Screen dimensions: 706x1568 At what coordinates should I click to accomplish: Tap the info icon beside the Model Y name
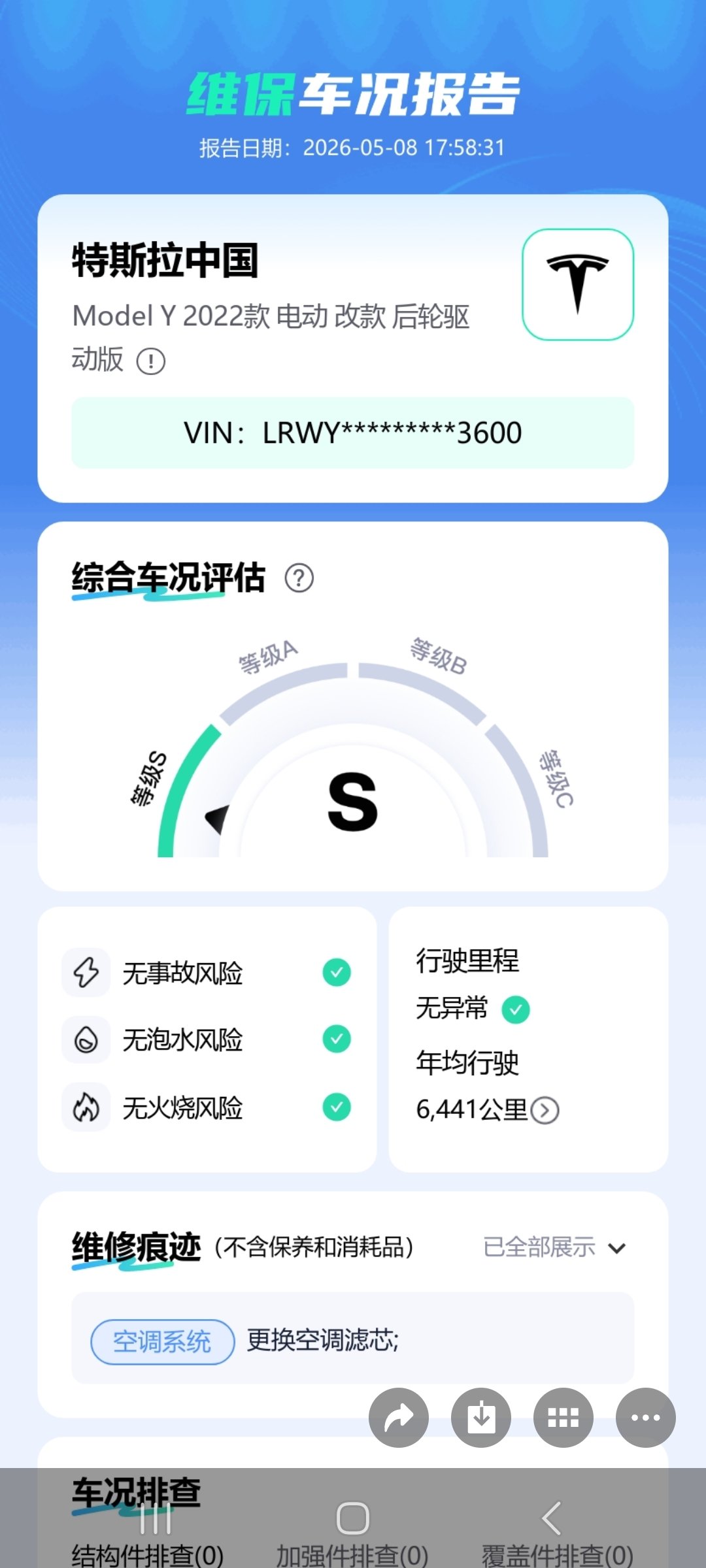tap(151, 361)
